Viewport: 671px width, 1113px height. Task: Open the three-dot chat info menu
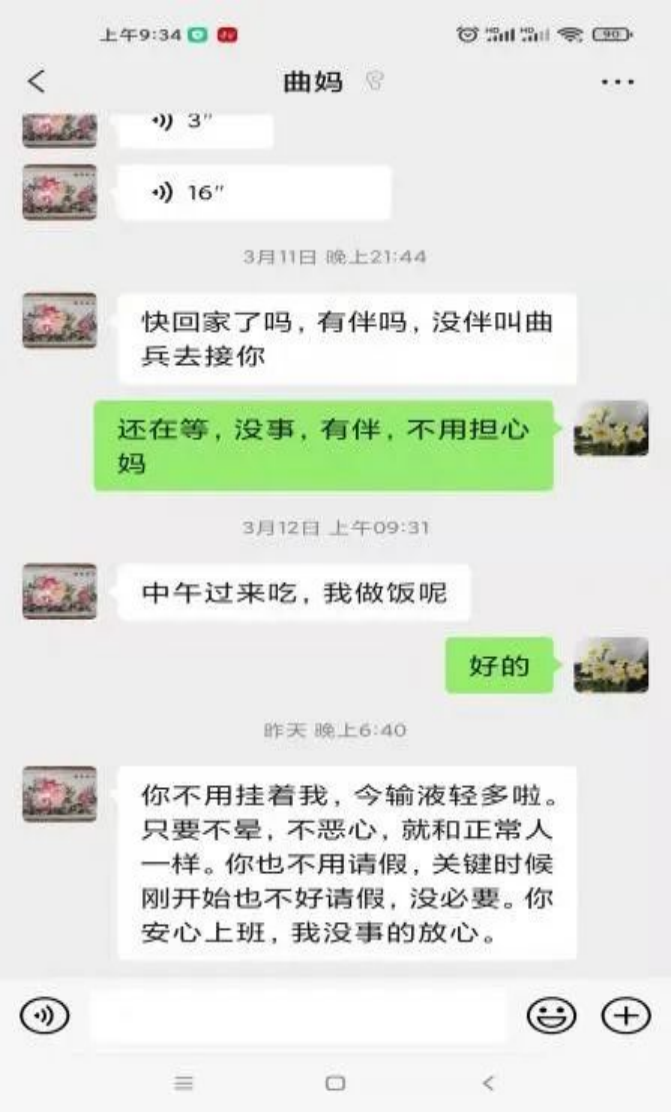point(617,82)
